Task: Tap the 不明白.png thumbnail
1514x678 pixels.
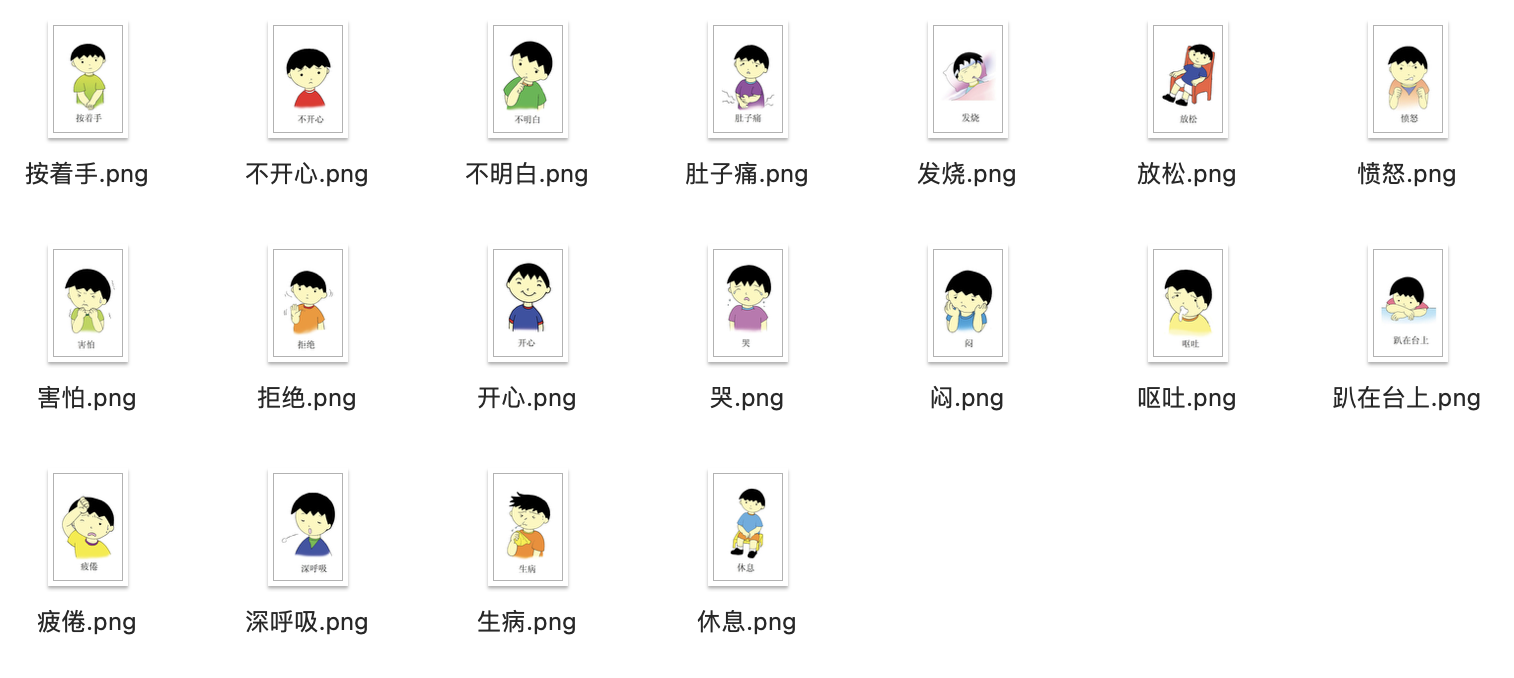Action: click(x=527, y=80)
